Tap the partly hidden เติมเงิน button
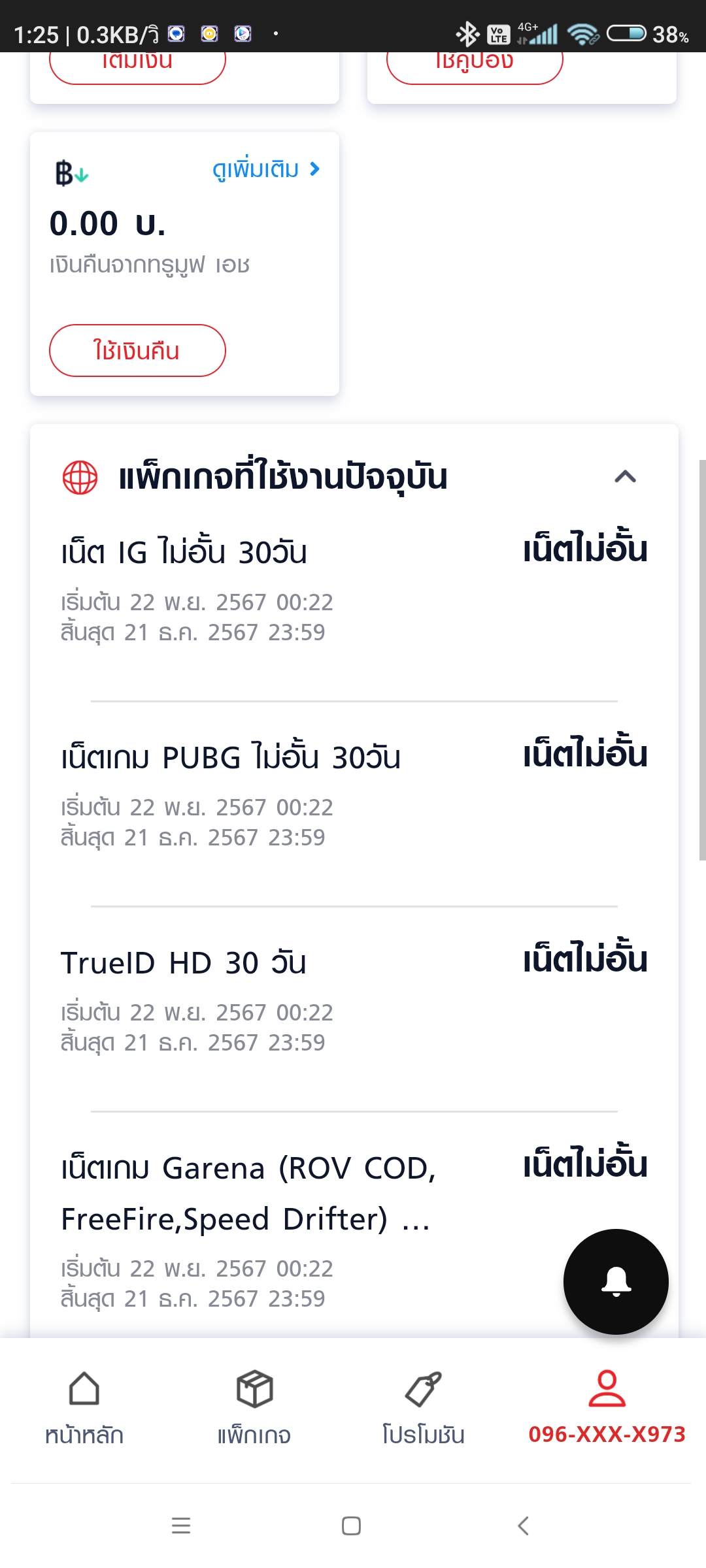 click(x=137, y=68)
